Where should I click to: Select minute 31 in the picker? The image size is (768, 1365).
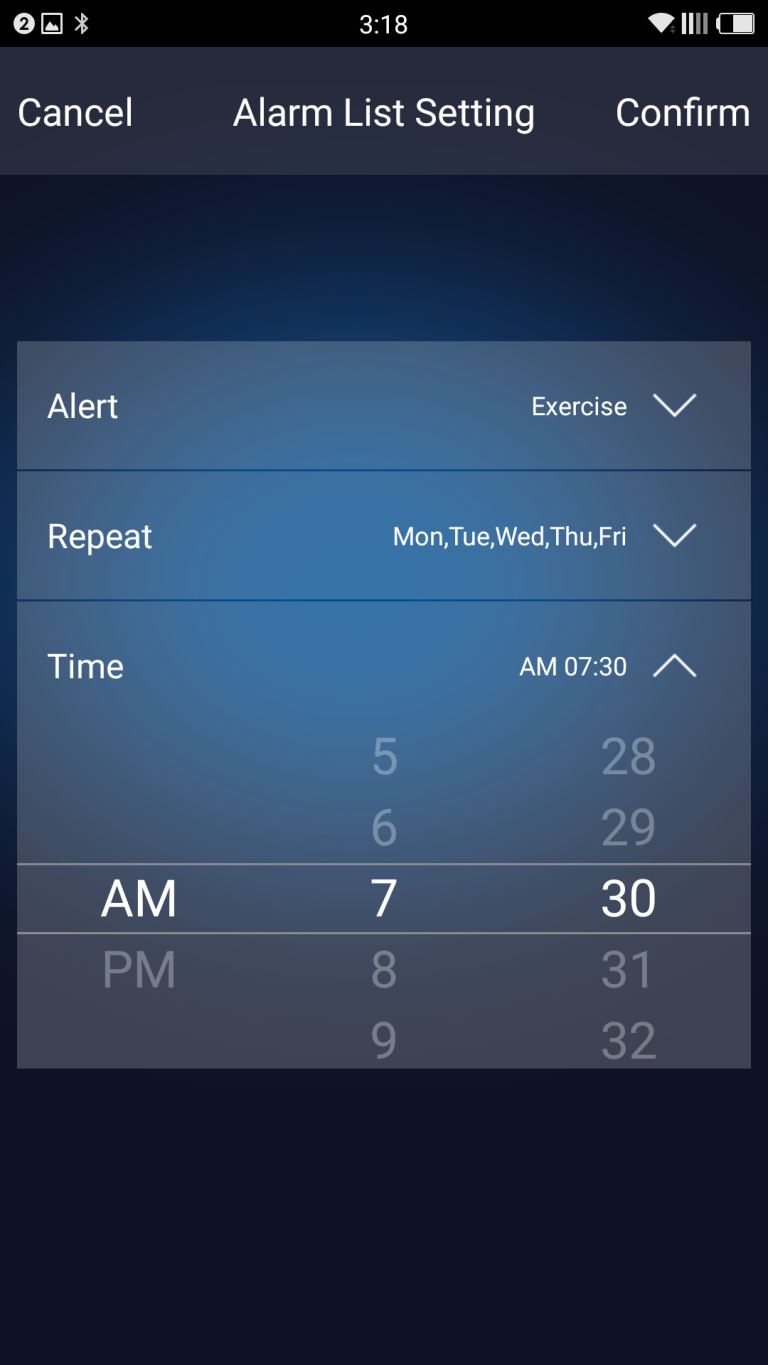click(x=628, y=970)
